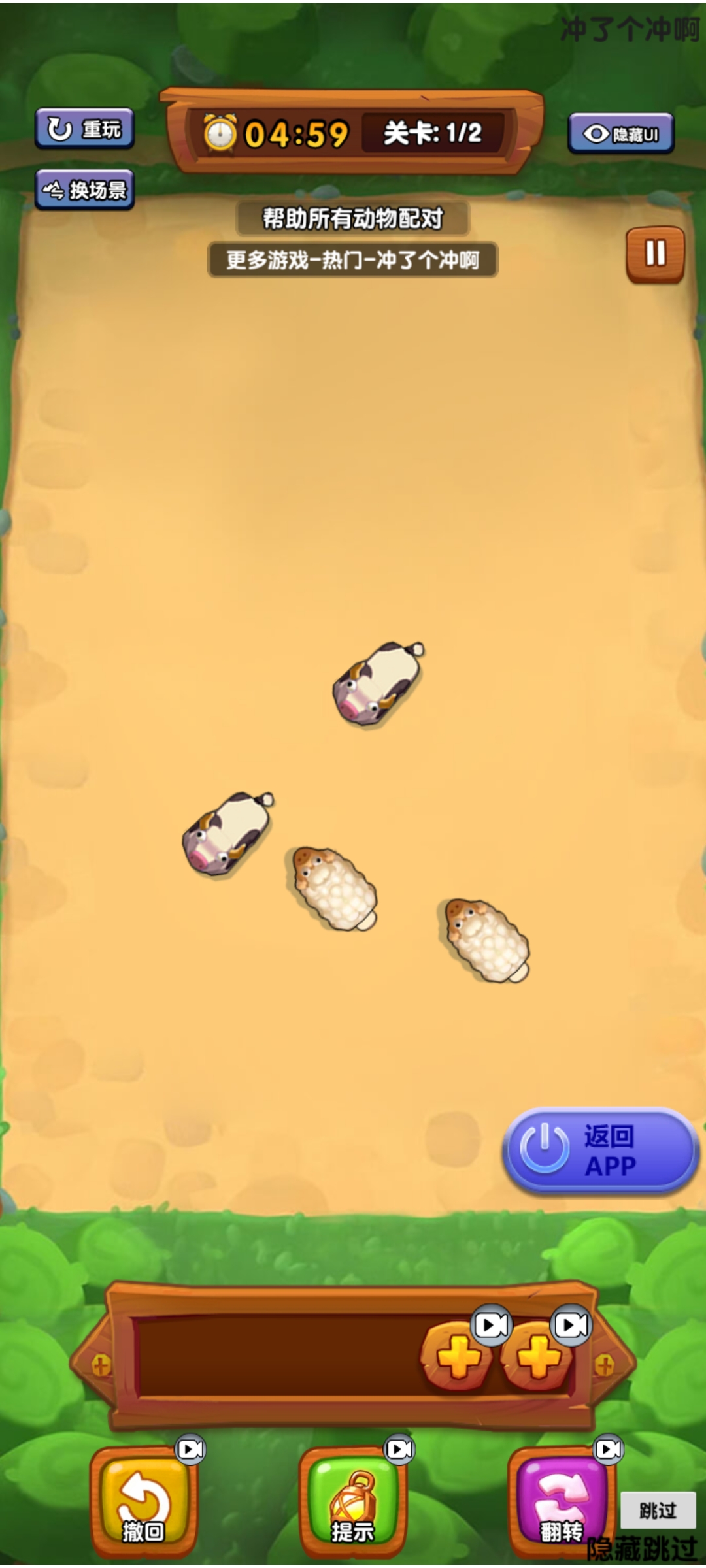Tap the 返回APP button
The image size is (706, 1568).
coord(600,1151)
